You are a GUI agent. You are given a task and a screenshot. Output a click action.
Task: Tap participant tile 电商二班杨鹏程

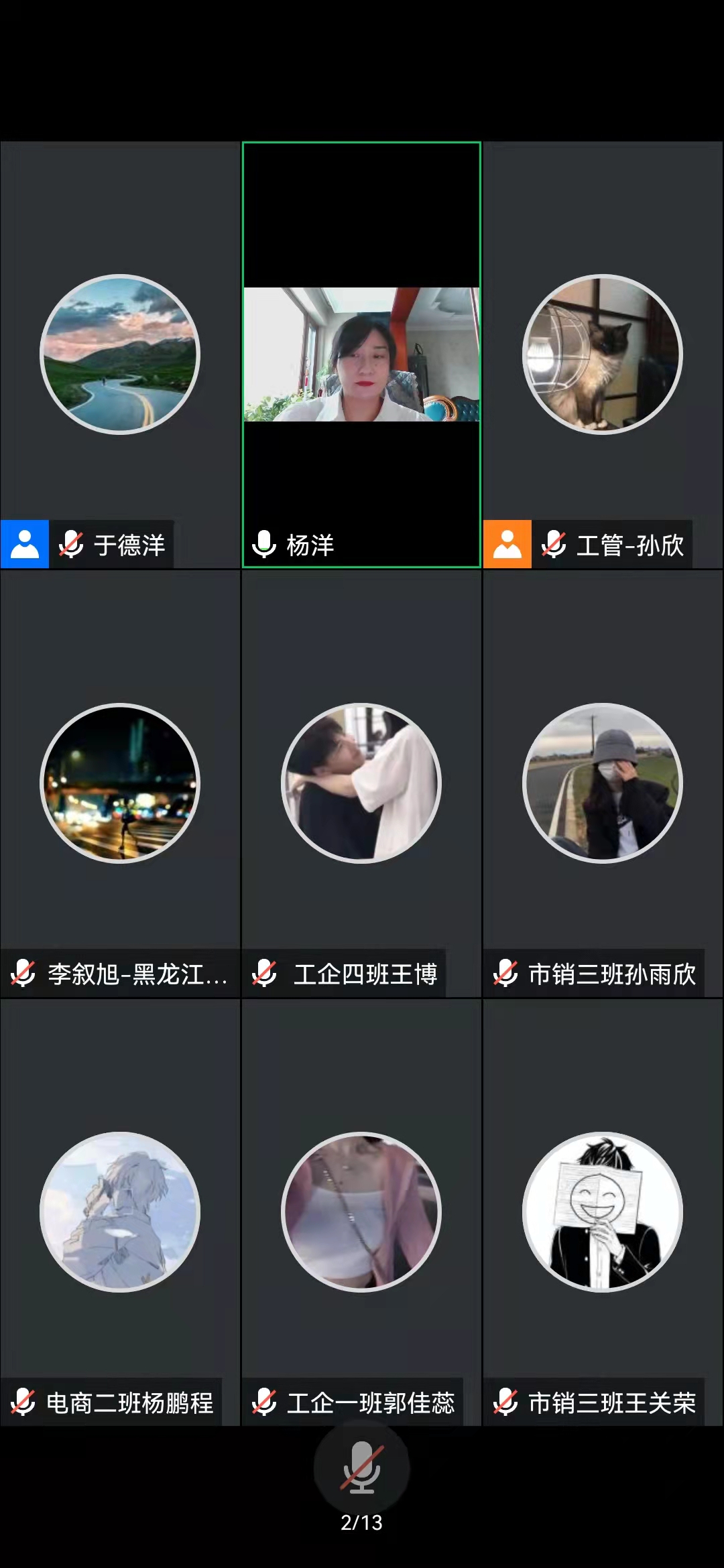pos(120,1212)
